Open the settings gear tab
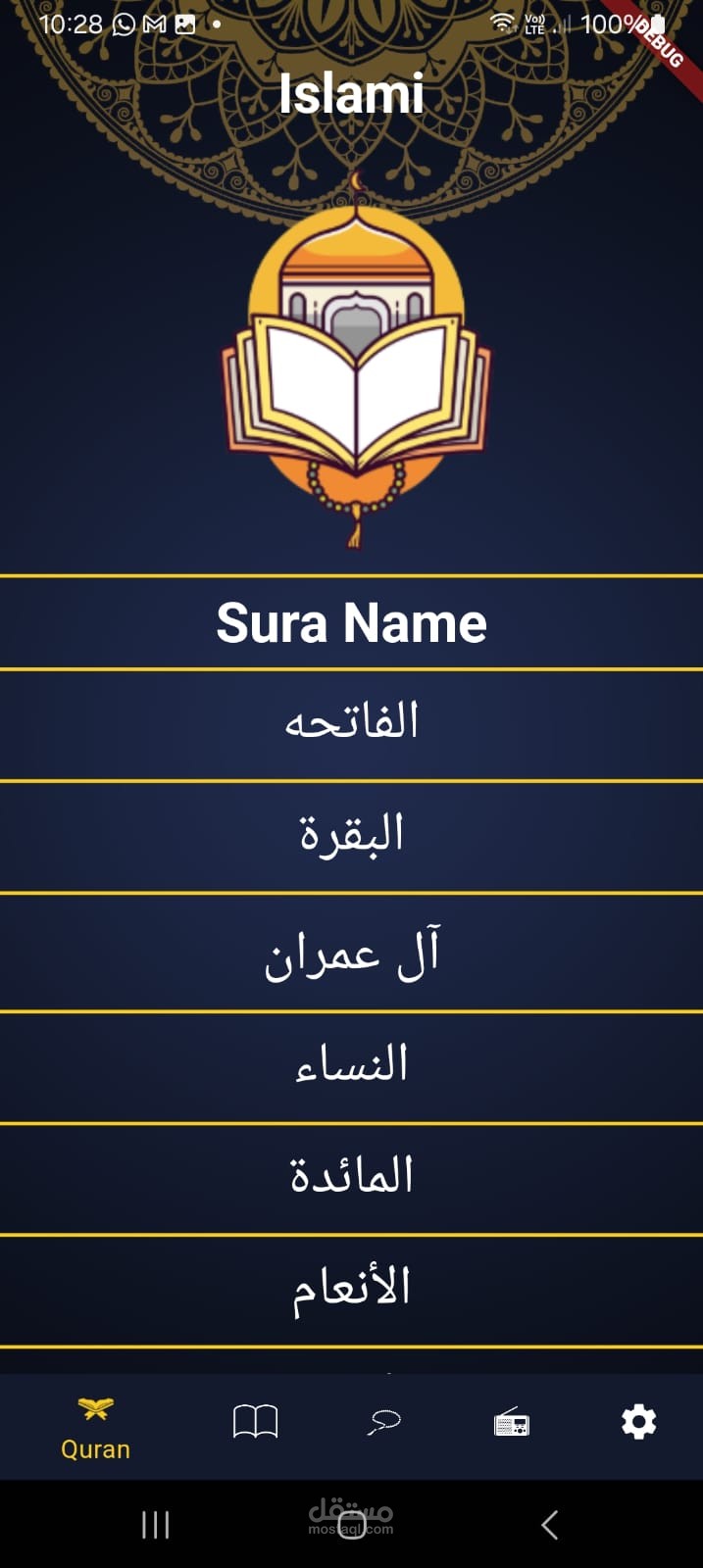This screenshot has height=1568, width=703. (x=638, y=1422)
